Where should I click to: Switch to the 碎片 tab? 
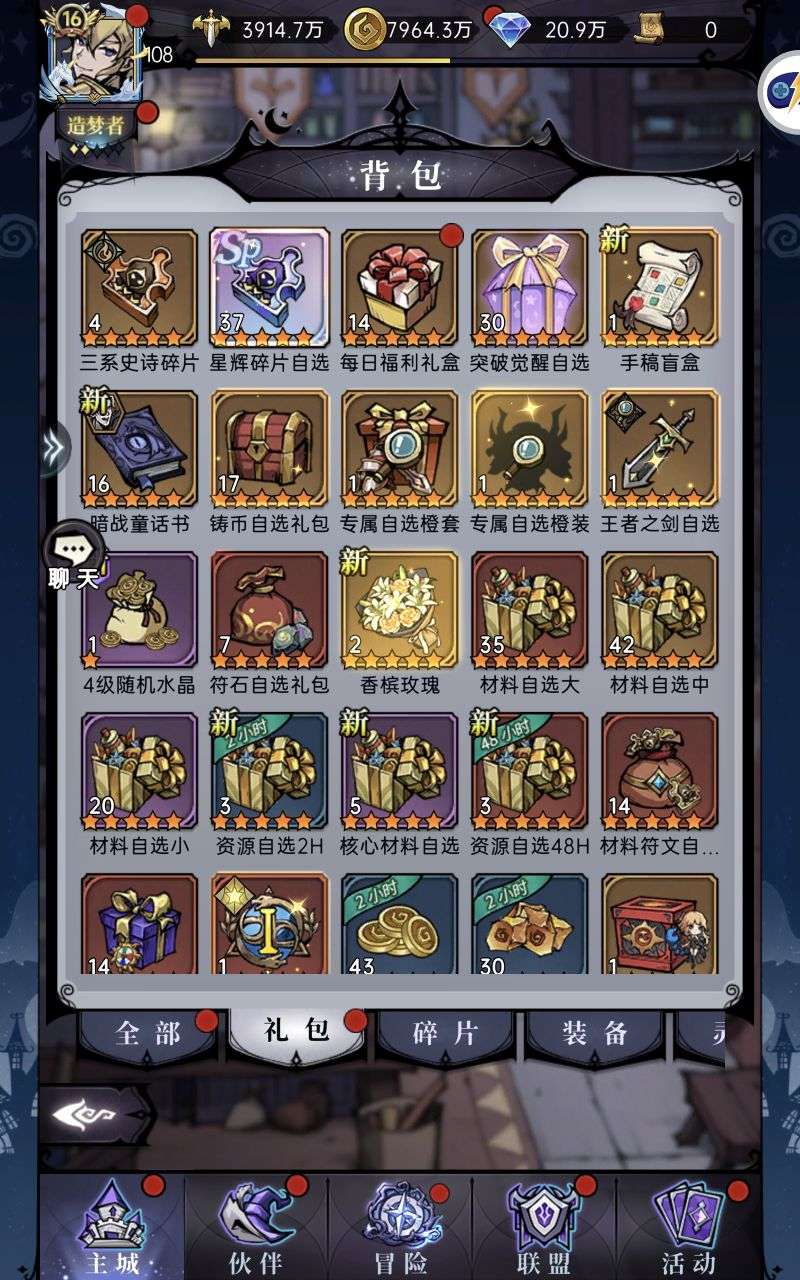445,1033
